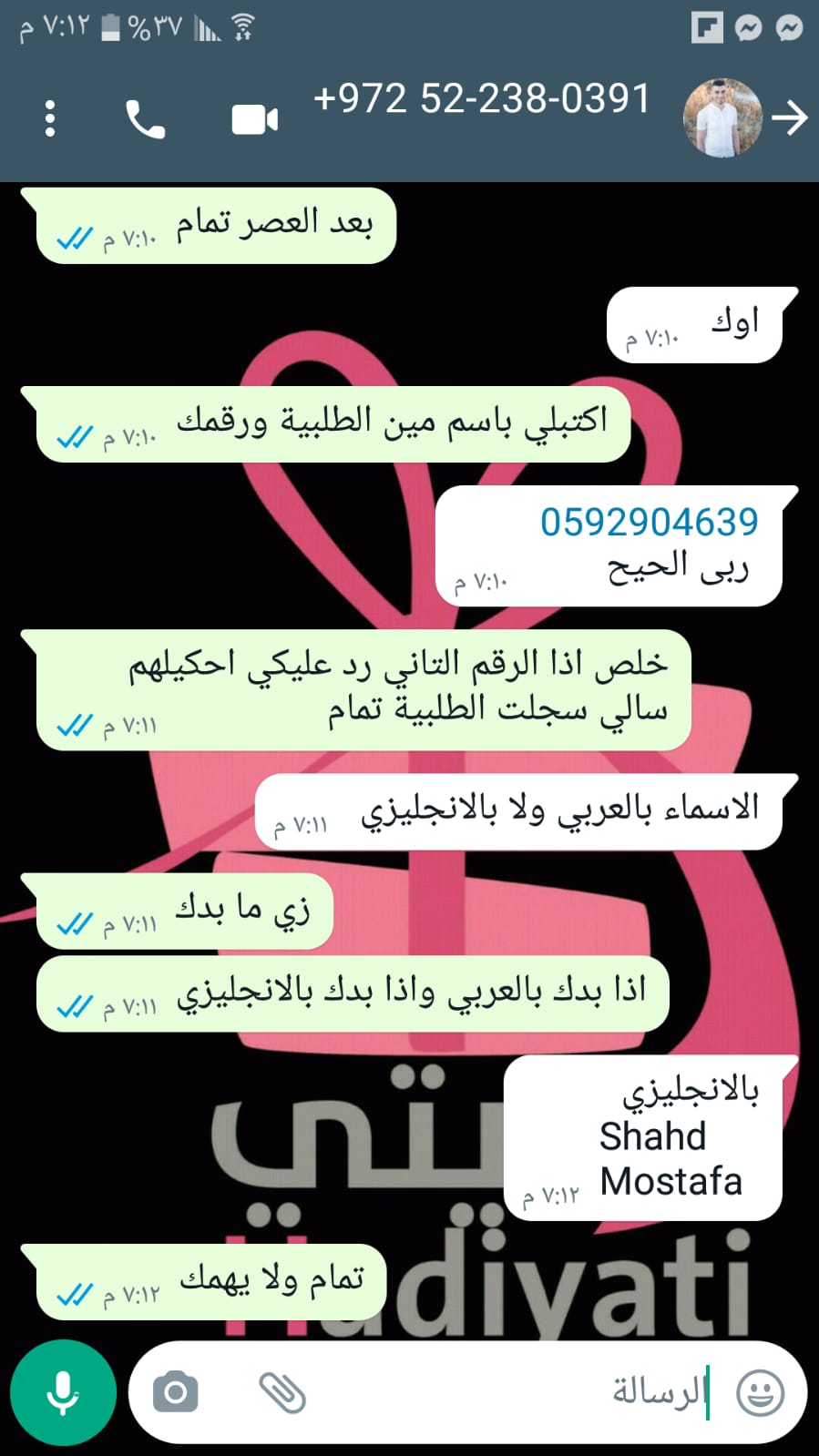The image size is (819, 1456).
Task: Attach a file with the paperclip
Action: coord(282,1392)
